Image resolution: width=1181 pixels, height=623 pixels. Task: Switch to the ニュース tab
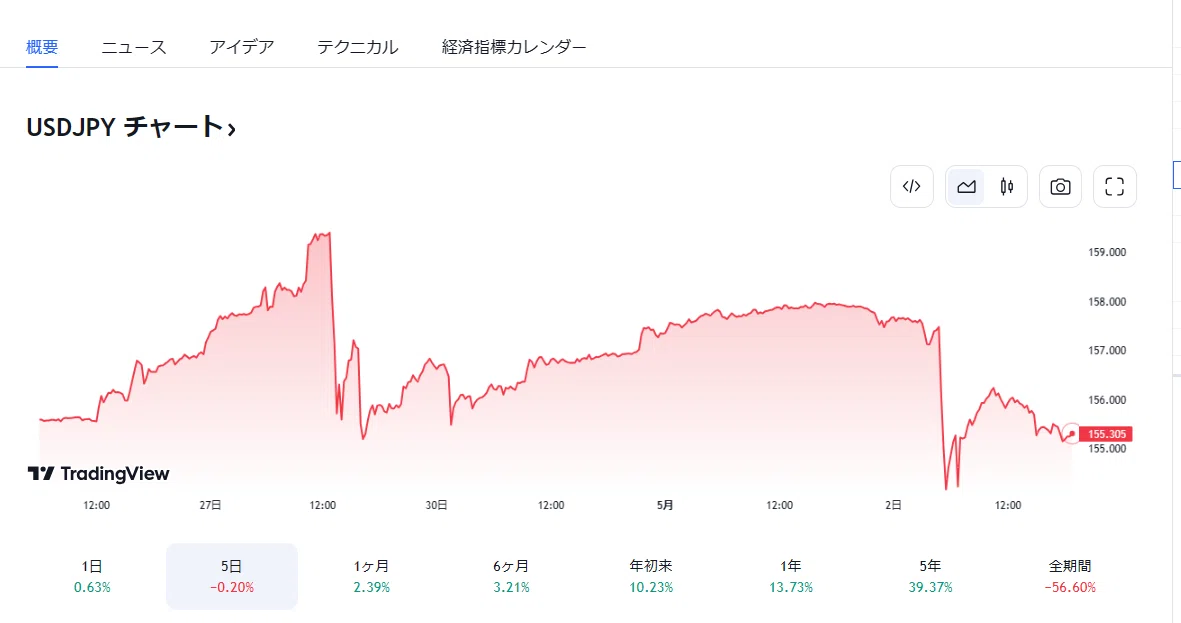click(x=134, y=47)
